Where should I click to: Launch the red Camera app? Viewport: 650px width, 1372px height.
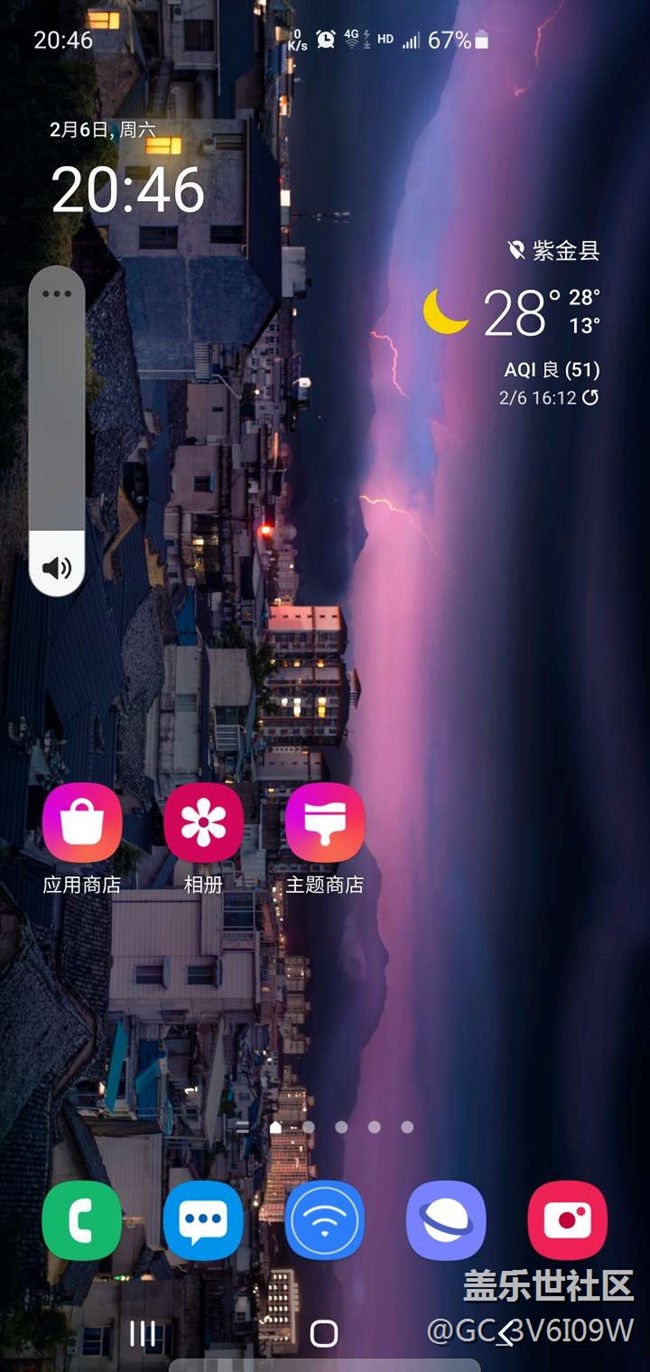point(567,1220)
